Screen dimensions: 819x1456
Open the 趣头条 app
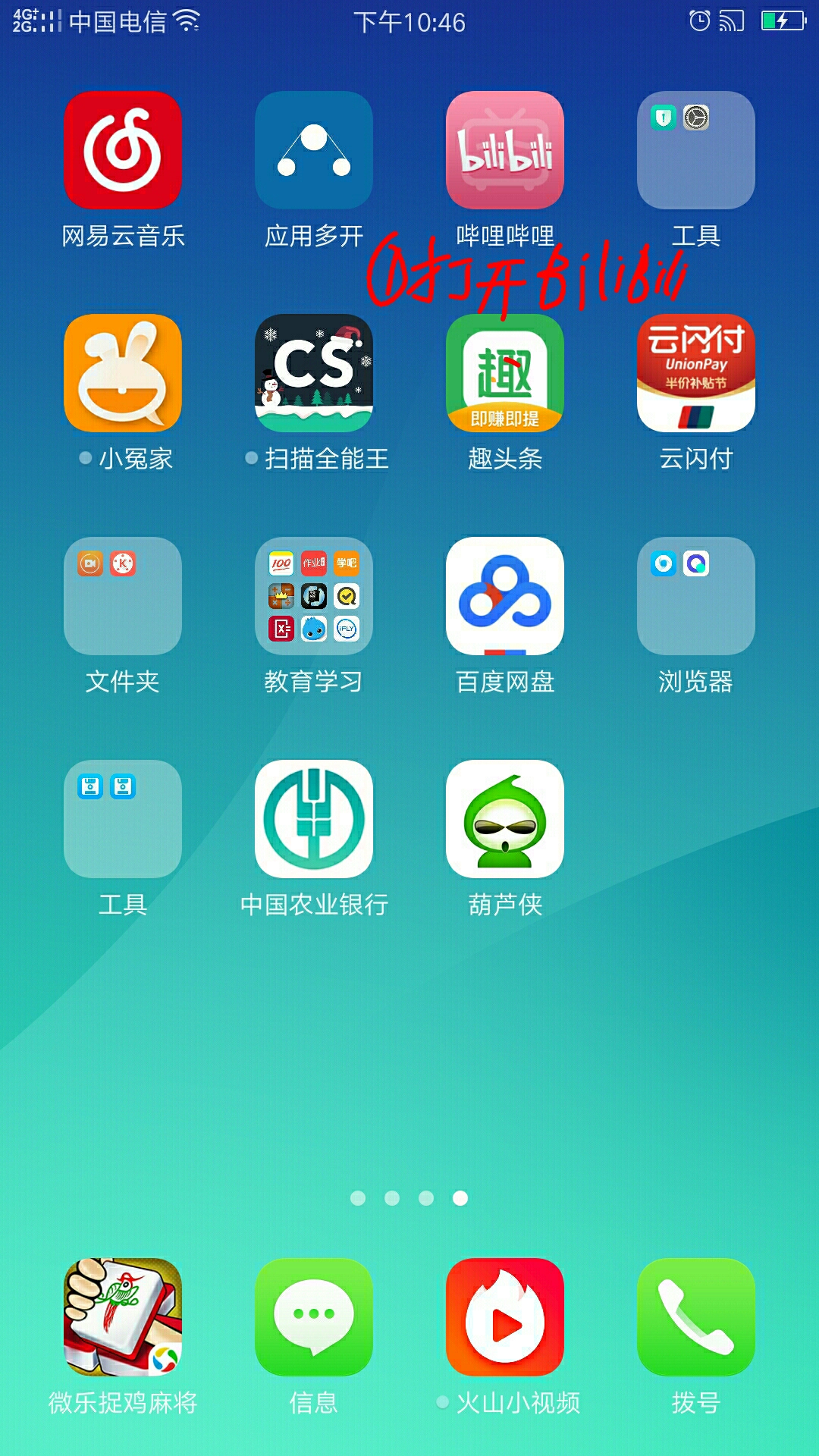click(505, 373)
